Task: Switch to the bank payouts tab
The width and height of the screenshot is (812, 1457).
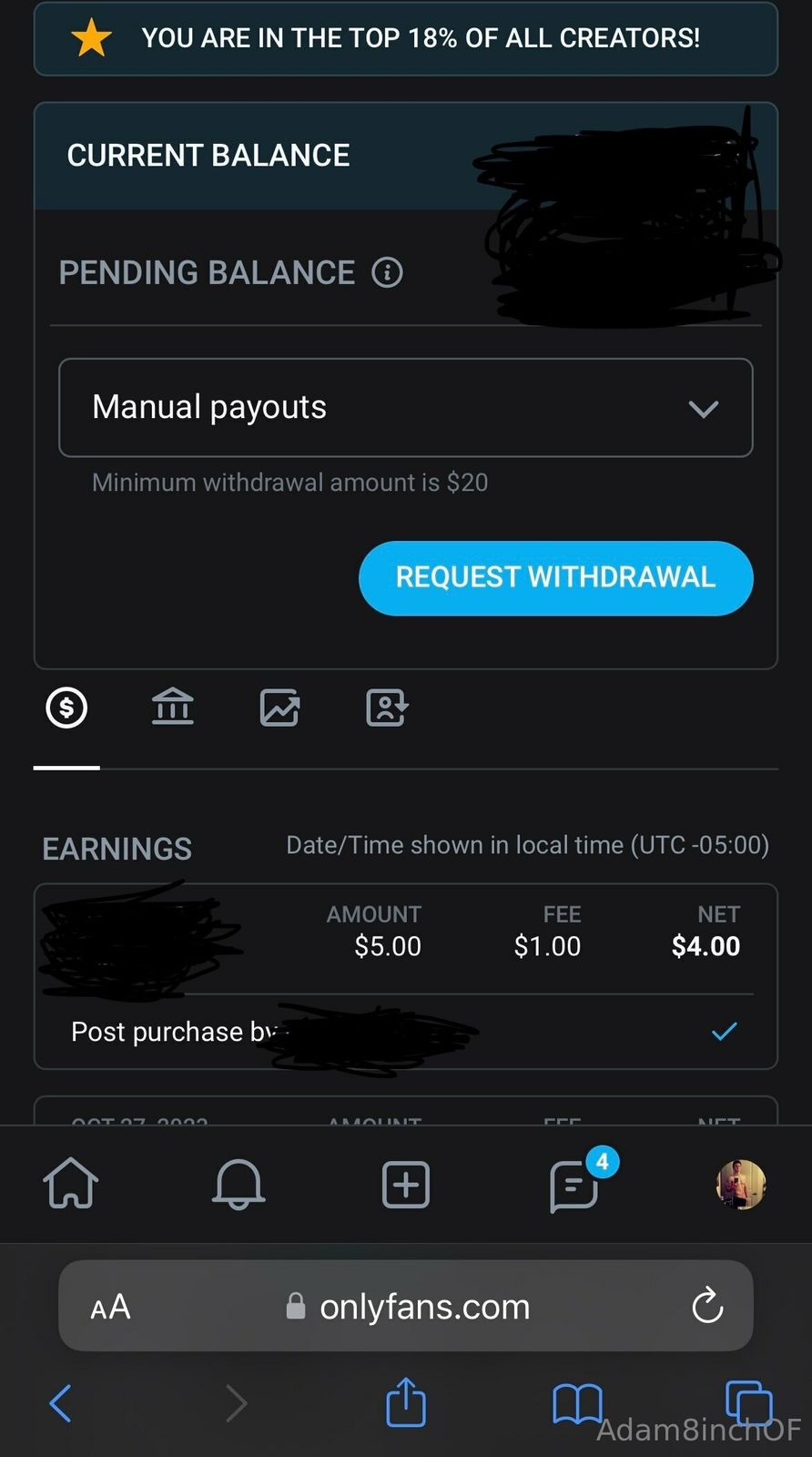Action: [x=173, y=708]
